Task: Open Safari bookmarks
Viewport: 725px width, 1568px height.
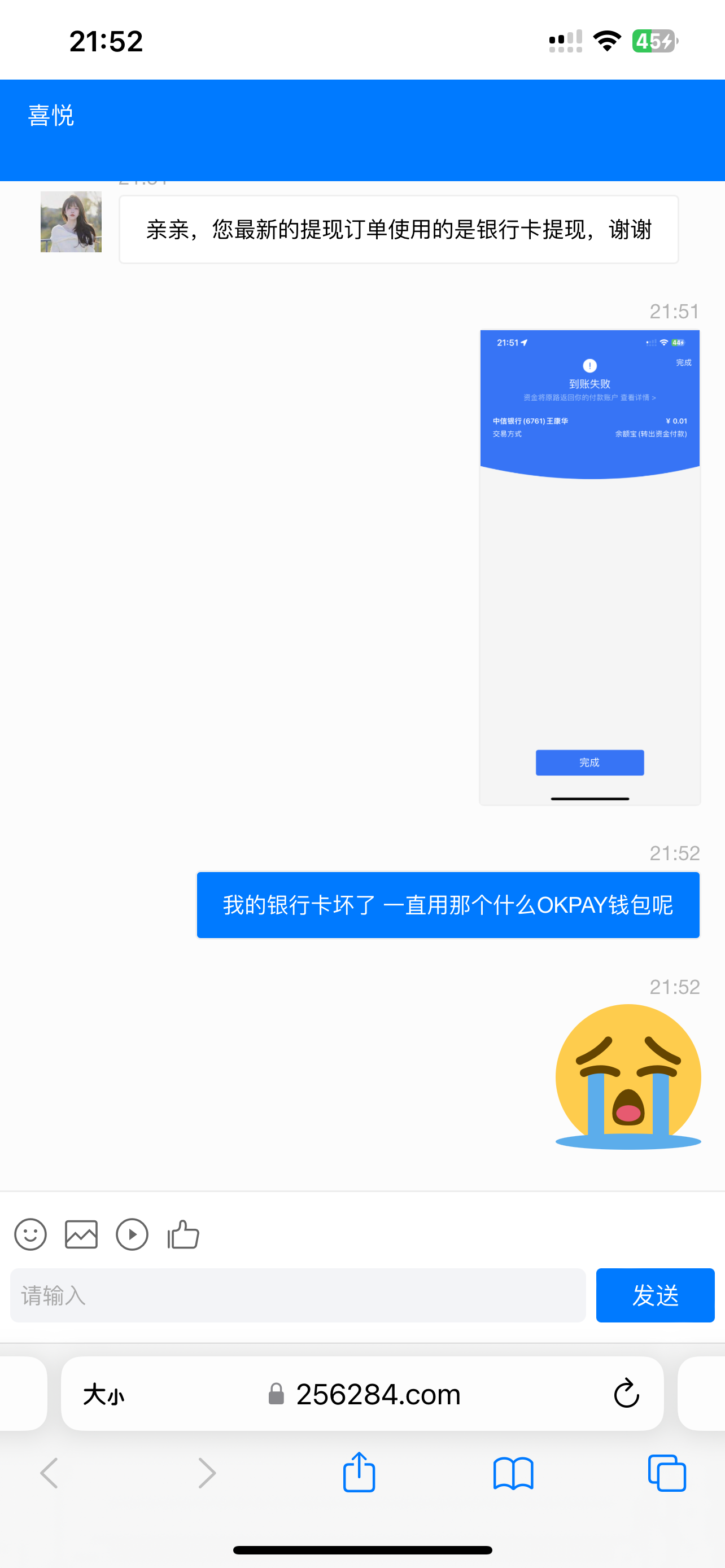Action: 513,1473
